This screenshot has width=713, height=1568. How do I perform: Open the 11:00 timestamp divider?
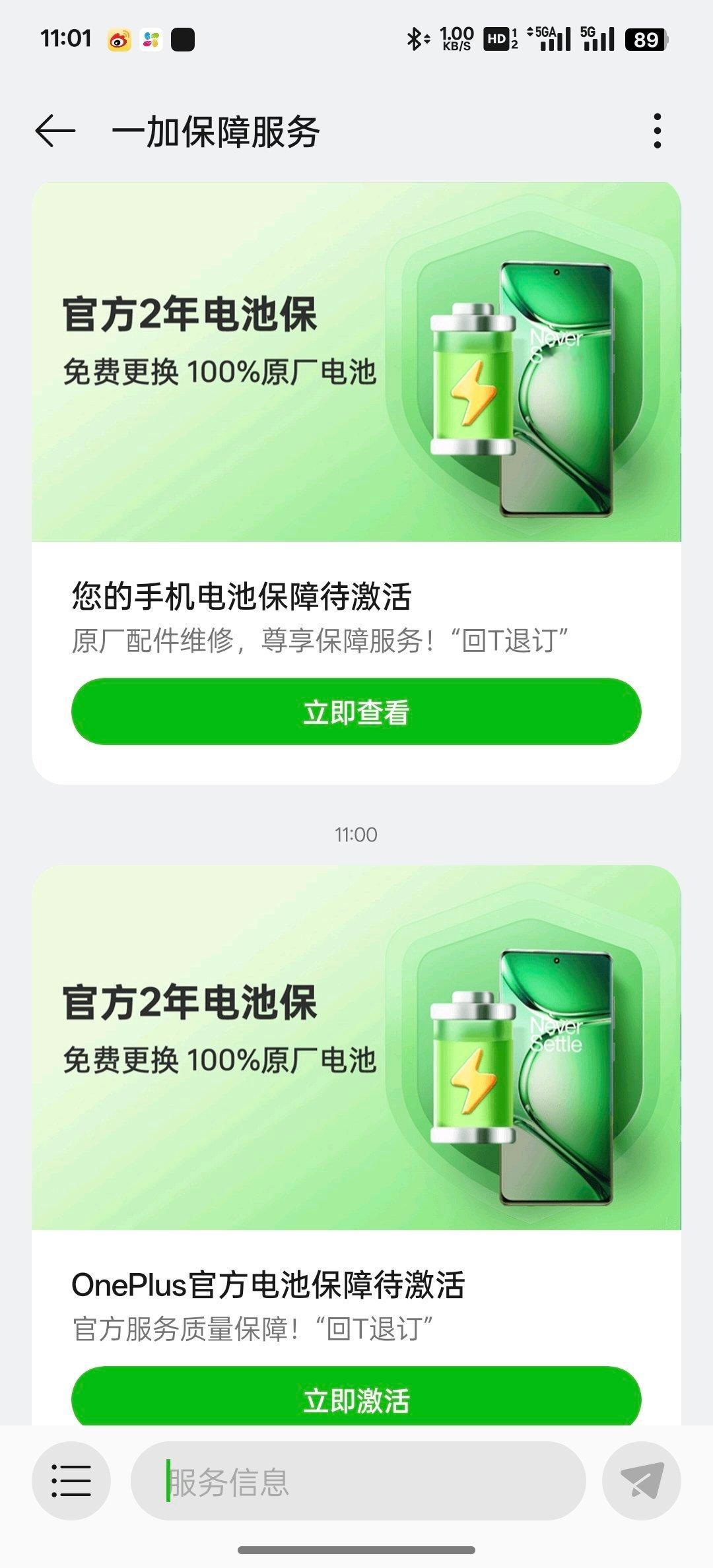pos(356,835)
